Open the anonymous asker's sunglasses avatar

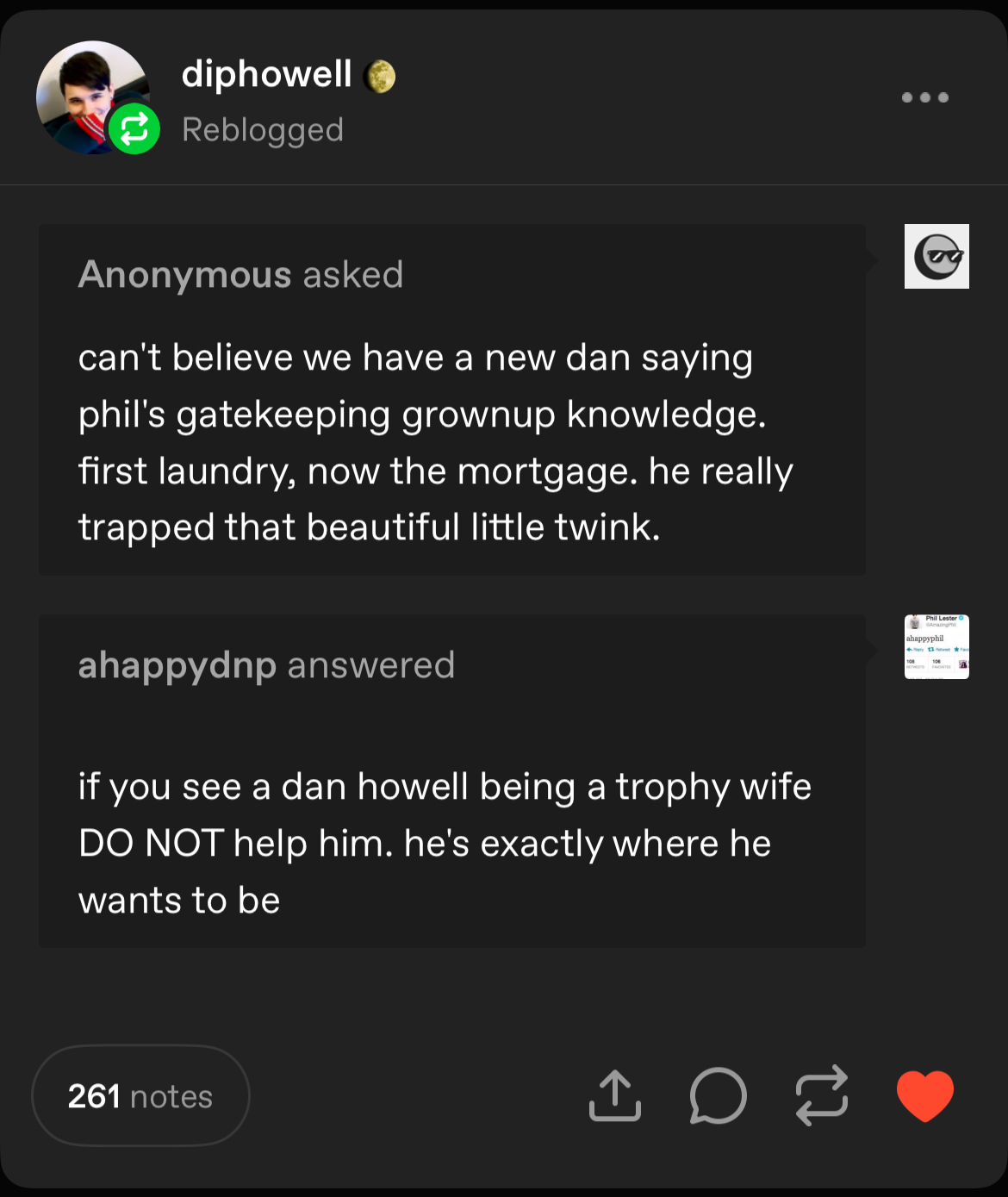coord(936,257)
